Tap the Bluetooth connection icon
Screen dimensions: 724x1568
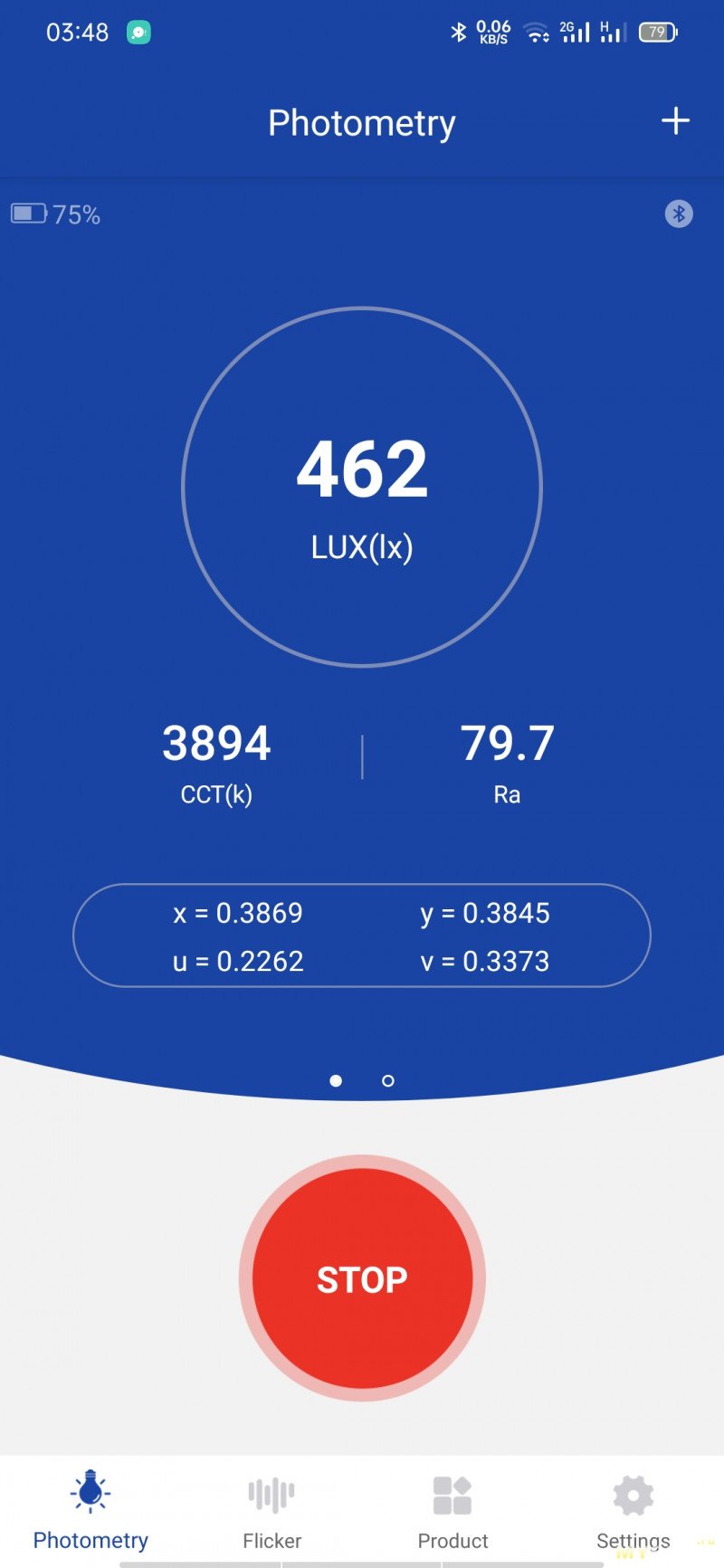[679, 214]
